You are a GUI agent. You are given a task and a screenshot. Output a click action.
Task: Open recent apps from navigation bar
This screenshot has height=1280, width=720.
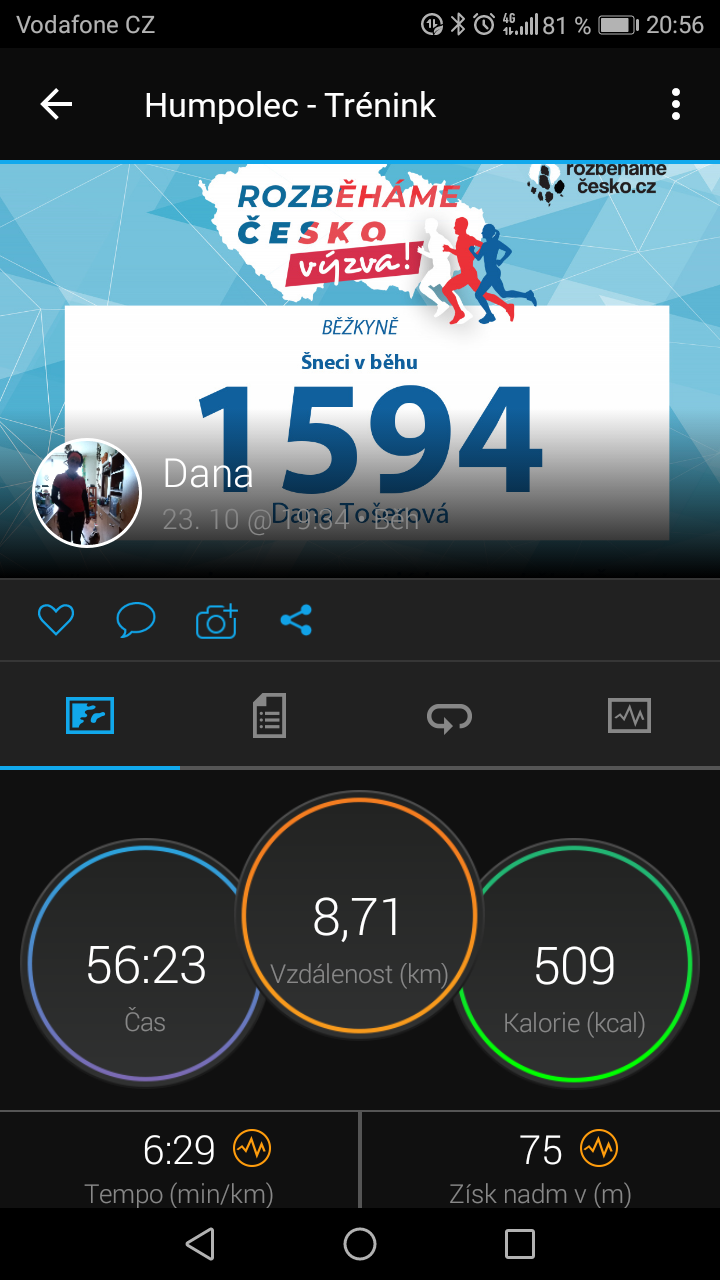(520, 1244)
